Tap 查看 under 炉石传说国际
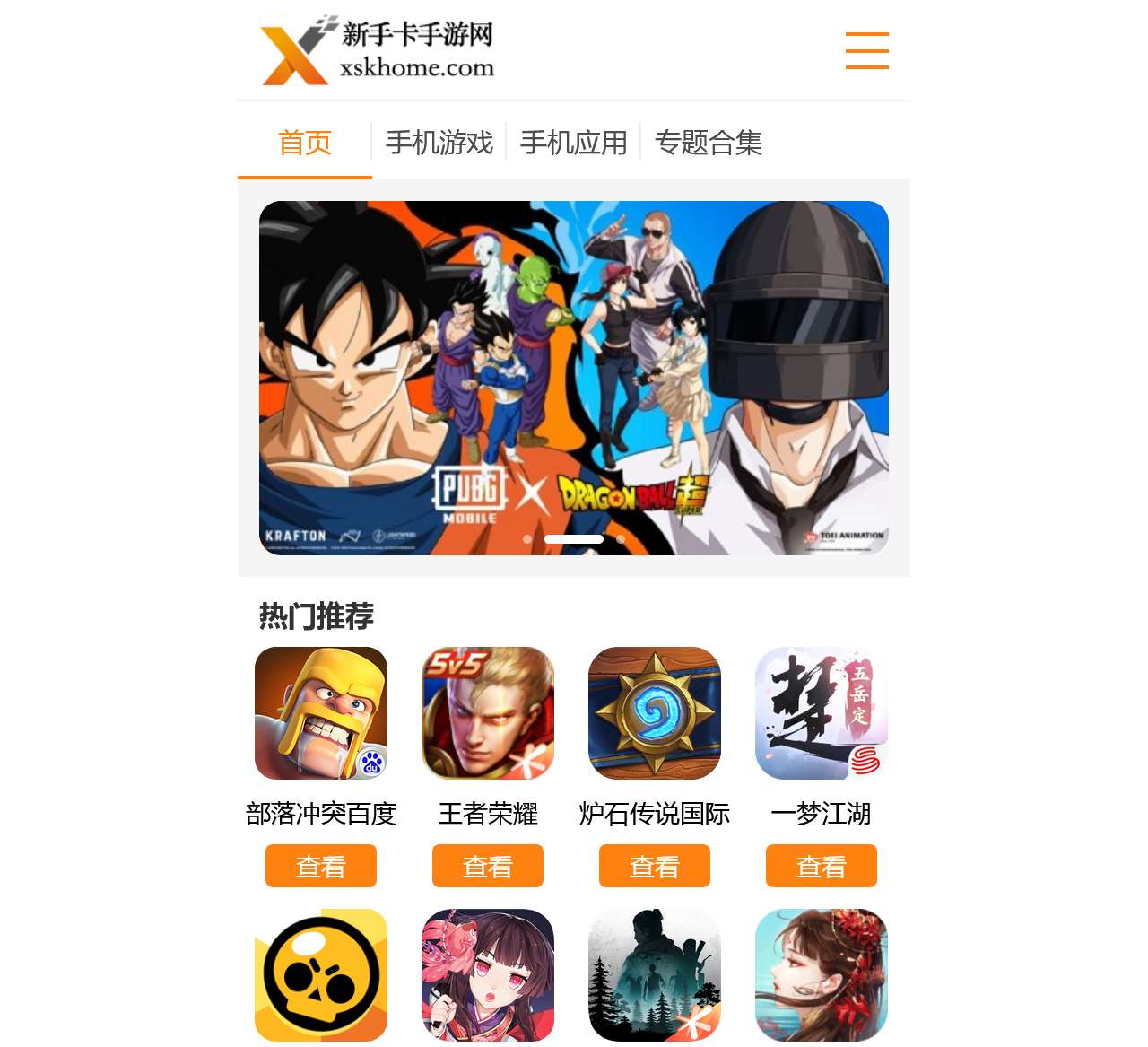This screenshot has height=1047, width=1148. [x=655, y=866]
